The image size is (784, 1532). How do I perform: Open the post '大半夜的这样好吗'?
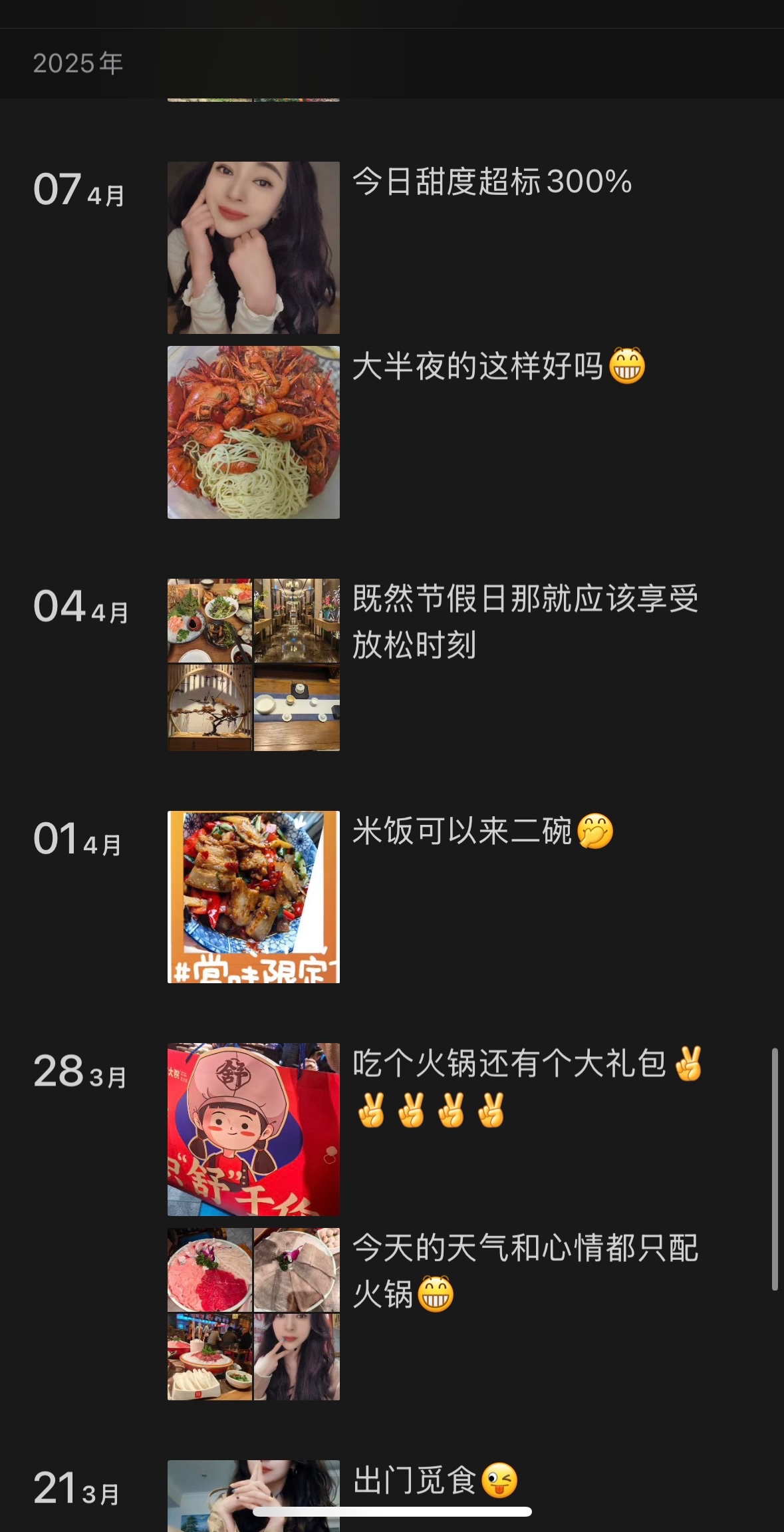(x=499, y=365)
